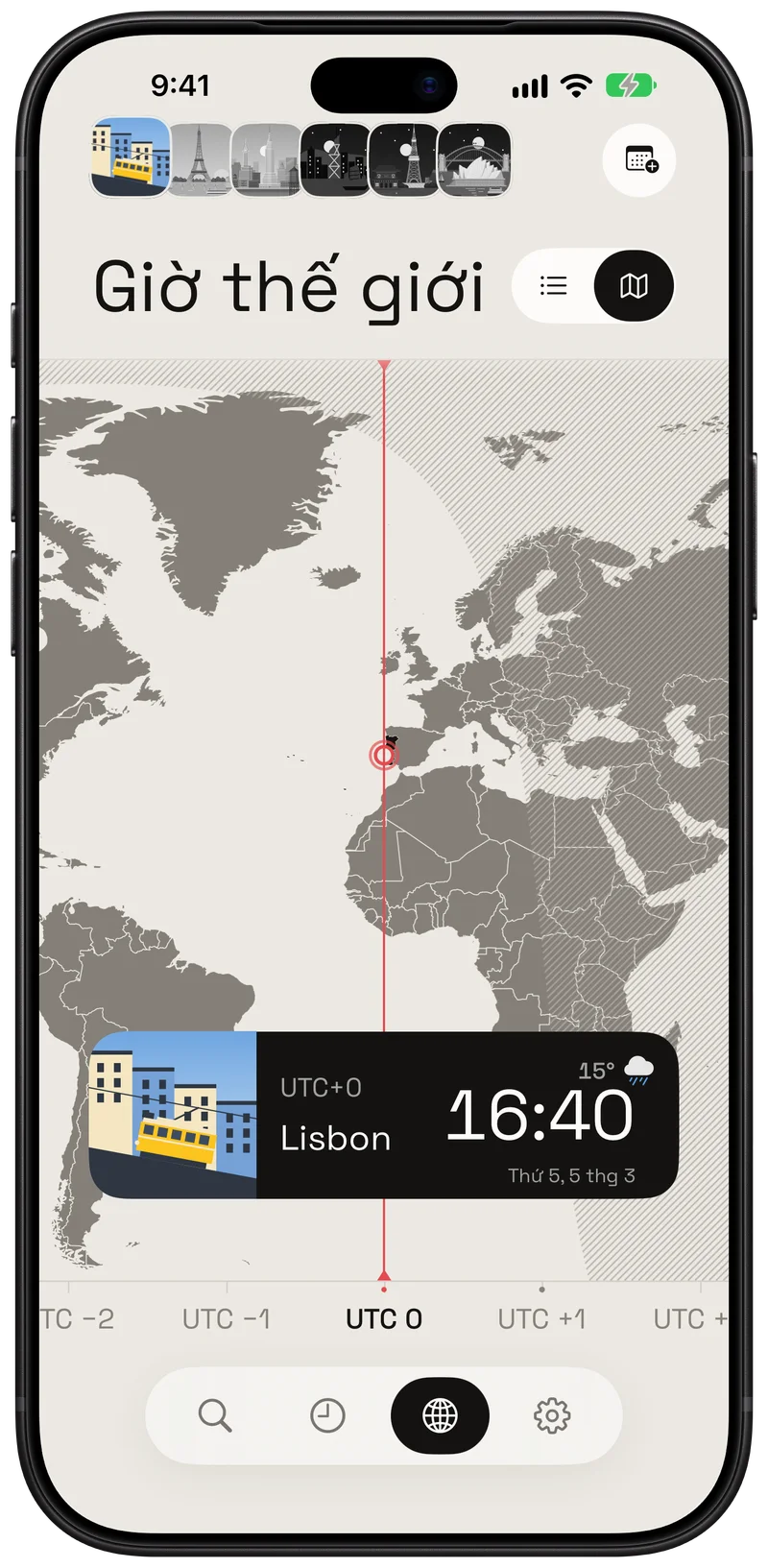This screenshot has width=768, height=1568.
Task: Select UTC +1 on the timezone scale
Action: 541,1318
